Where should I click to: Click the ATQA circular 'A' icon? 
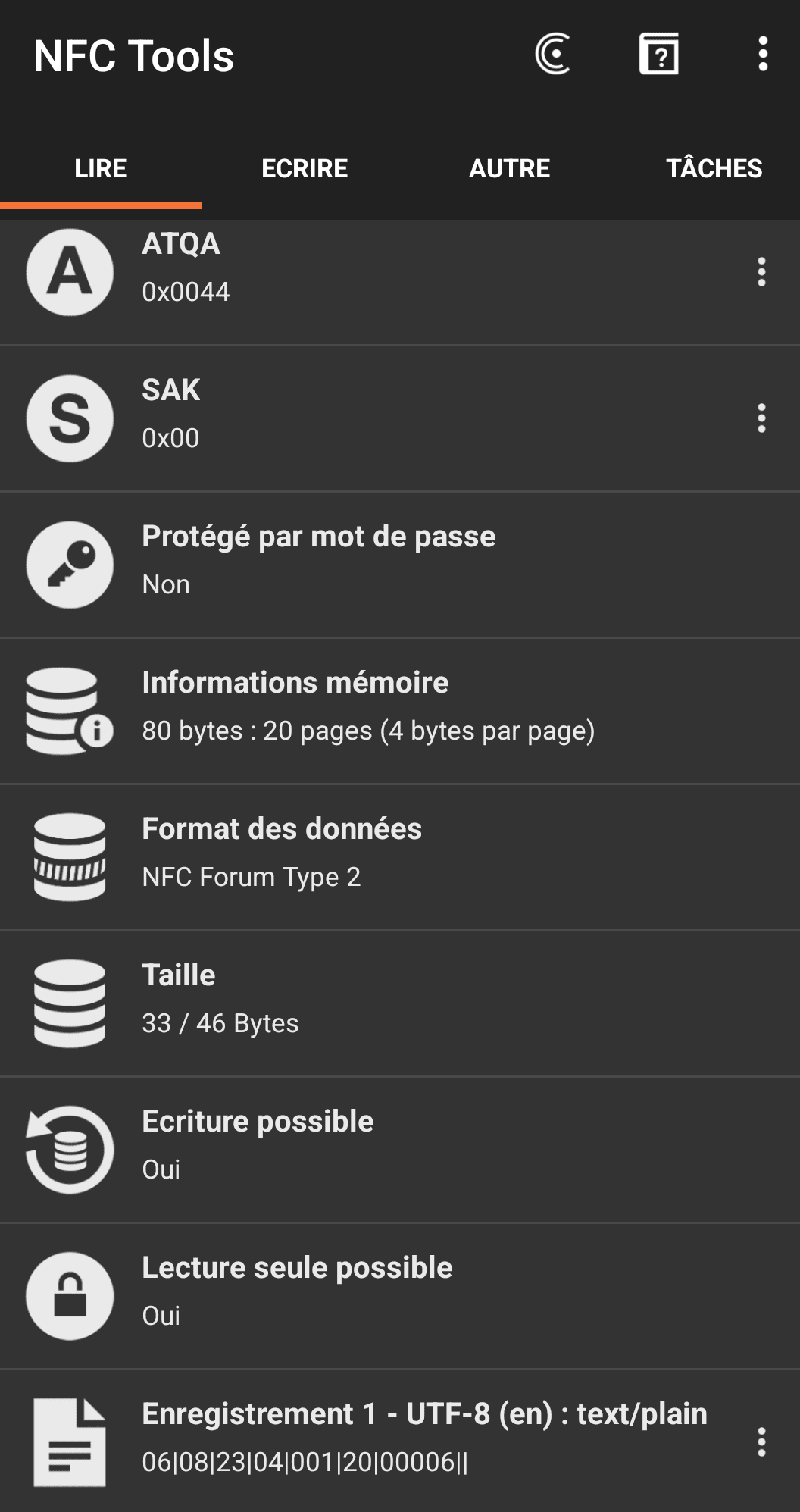tap(70, 271)
